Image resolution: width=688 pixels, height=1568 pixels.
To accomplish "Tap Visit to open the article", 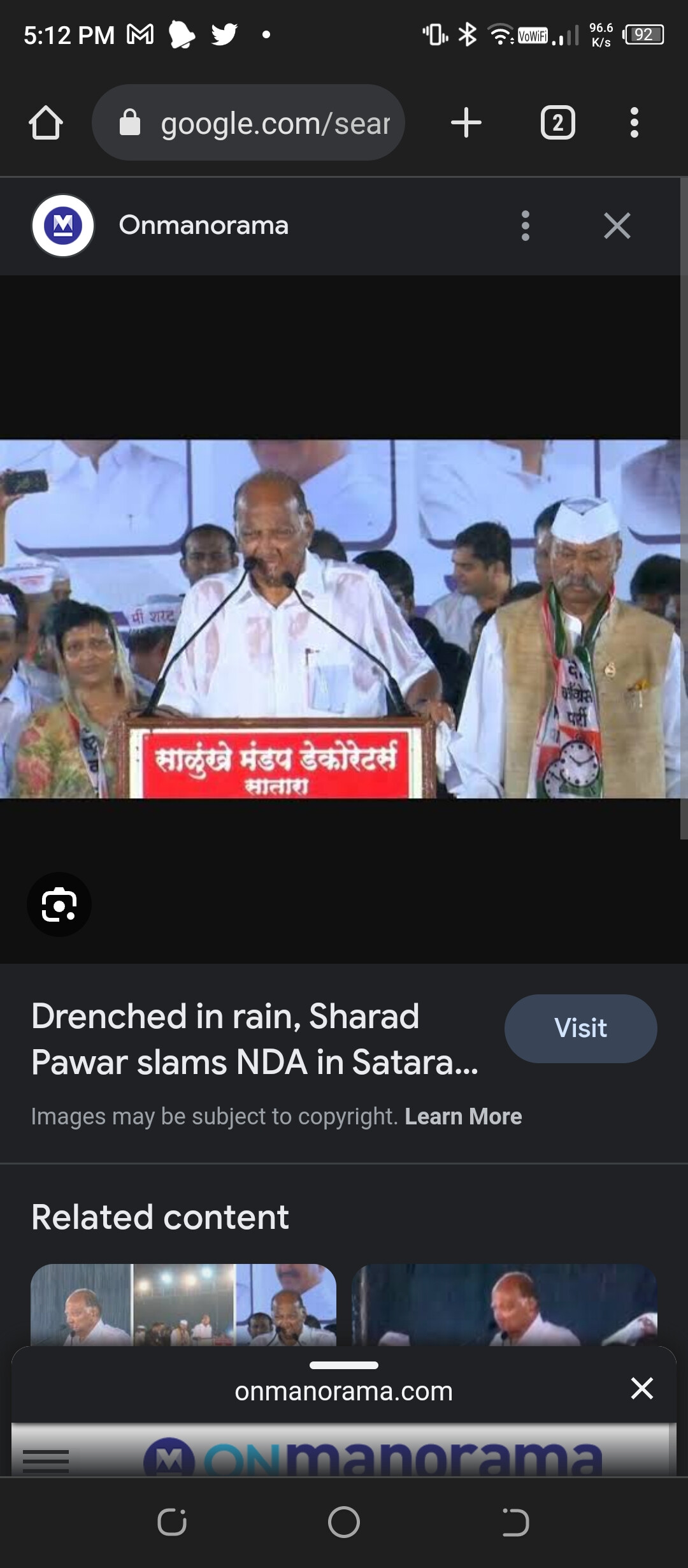I will pyautogui.click(x=580, y=1028).
